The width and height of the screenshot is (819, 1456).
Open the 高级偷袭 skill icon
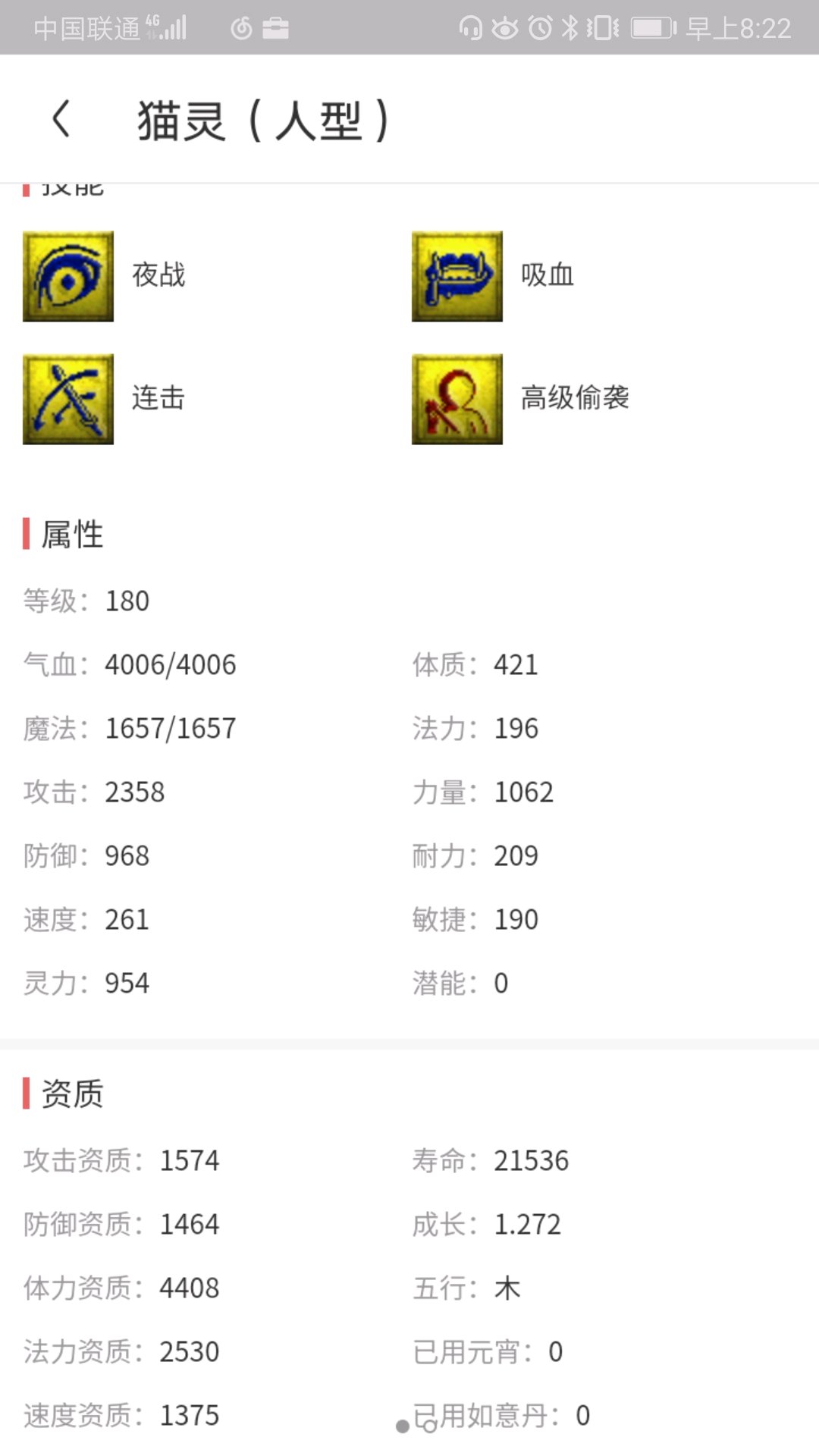[x=457, y=399]
